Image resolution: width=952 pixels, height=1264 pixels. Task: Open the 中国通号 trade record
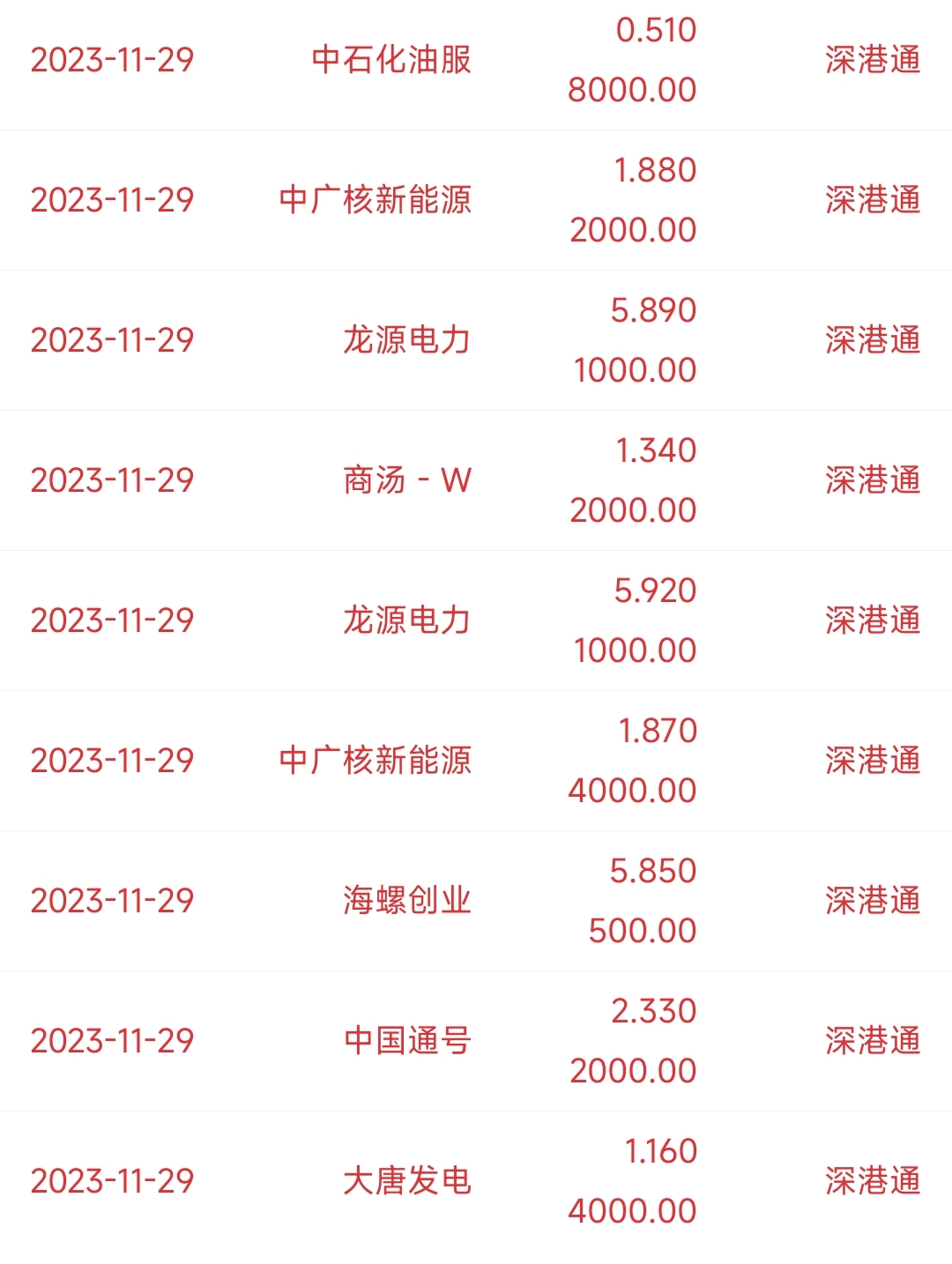406,1041
